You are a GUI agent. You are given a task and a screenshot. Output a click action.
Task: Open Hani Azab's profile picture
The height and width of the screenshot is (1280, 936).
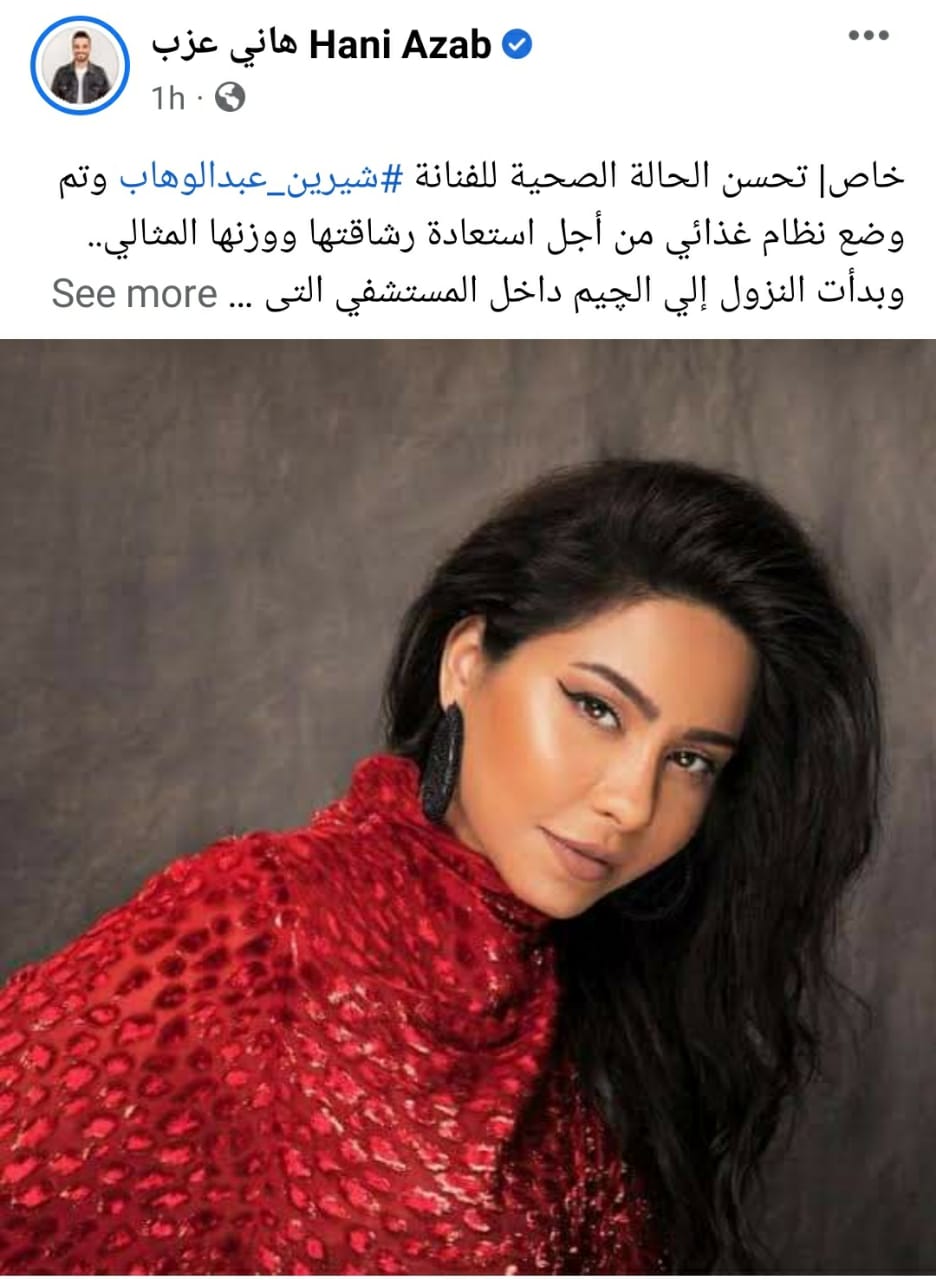pyautogui.click(x=80, y=66)
